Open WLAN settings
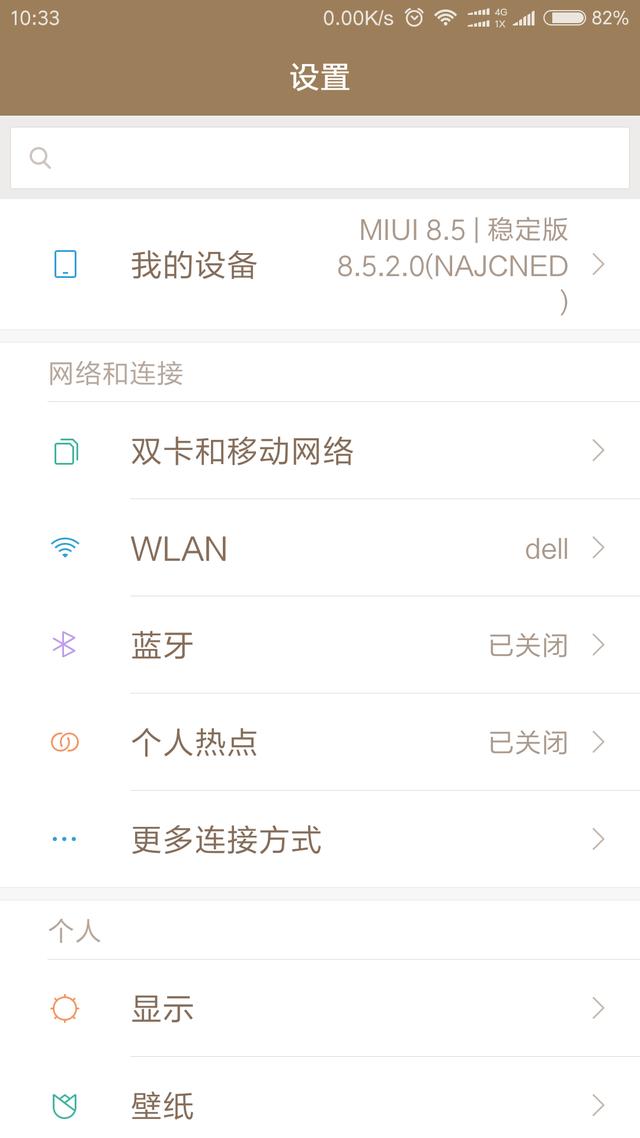This screenshot has width=640, height=1138. (x=320, y=548)
